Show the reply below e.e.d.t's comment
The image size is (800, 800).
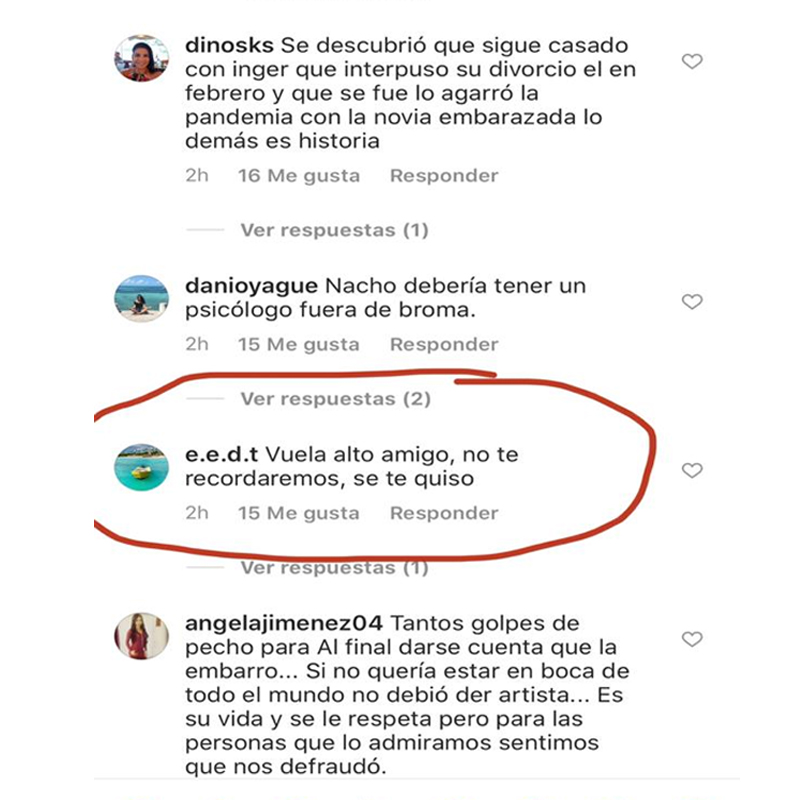334,568
